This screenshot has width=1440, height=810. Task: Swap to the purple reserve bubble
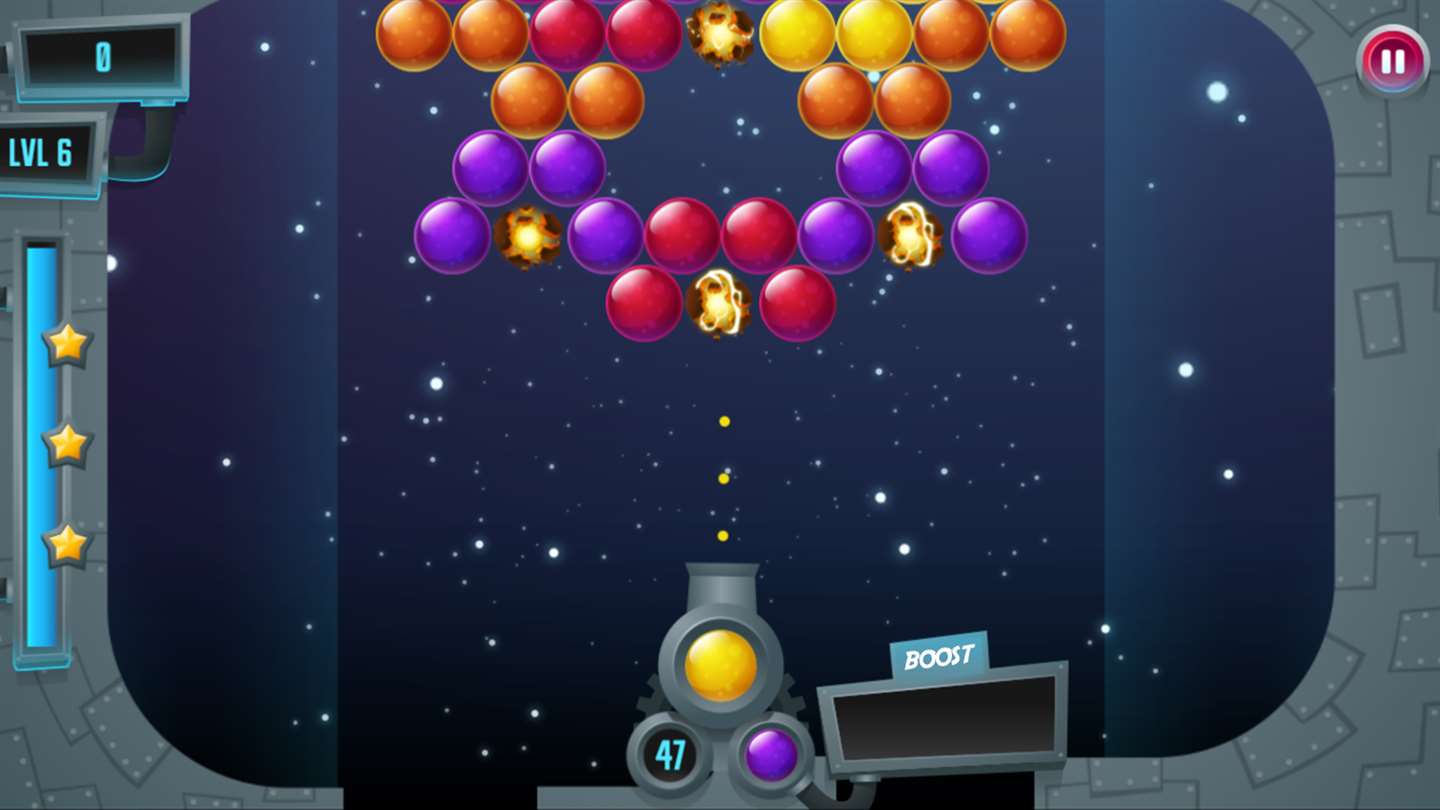pos(771,755)
